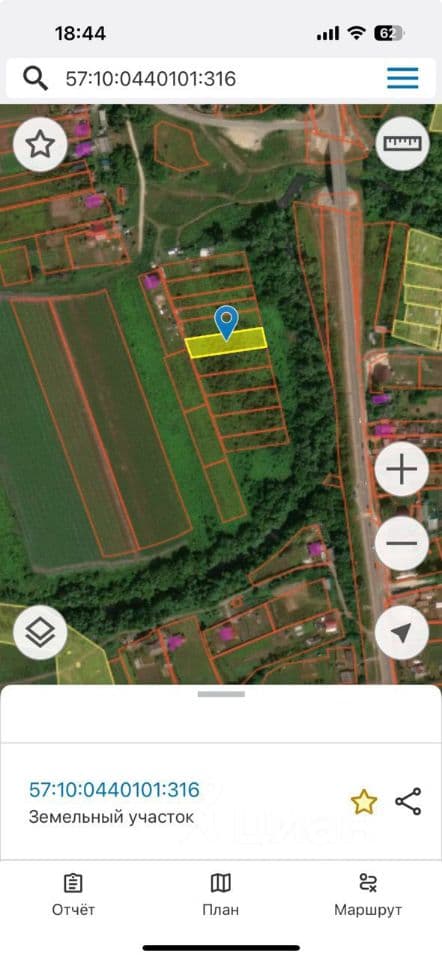Switch to the План tab
Image resolution: width=442 pixels, height=960 pixels.
220,895
